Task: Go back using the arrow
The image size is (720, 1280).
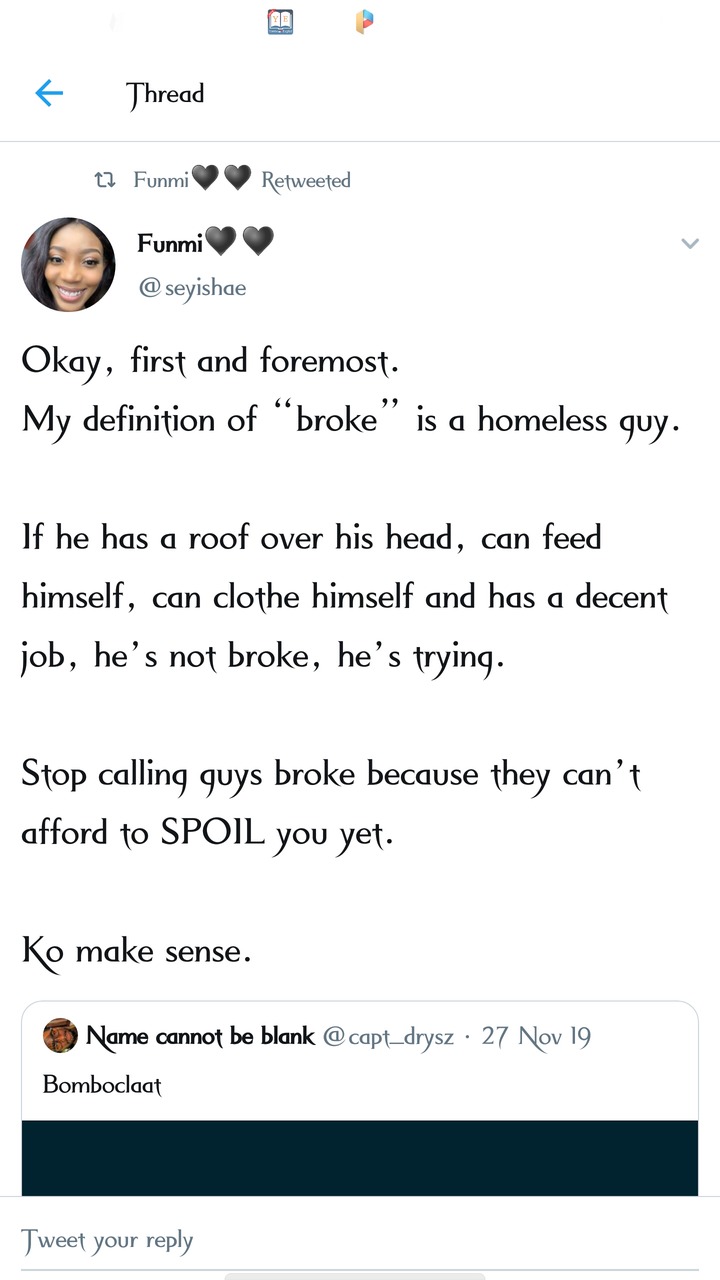Action: point(49,94)
